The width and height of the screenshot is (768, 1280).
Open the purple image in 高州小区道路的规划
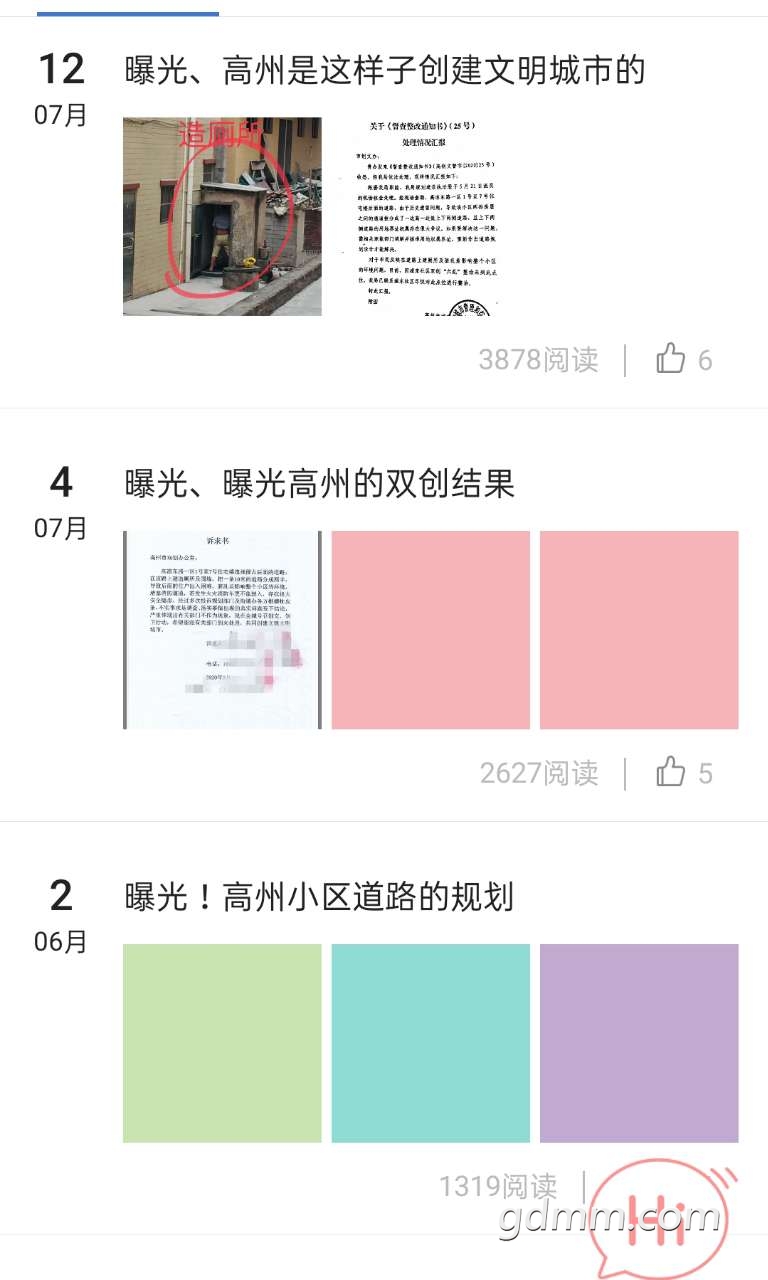[639, 1043]
